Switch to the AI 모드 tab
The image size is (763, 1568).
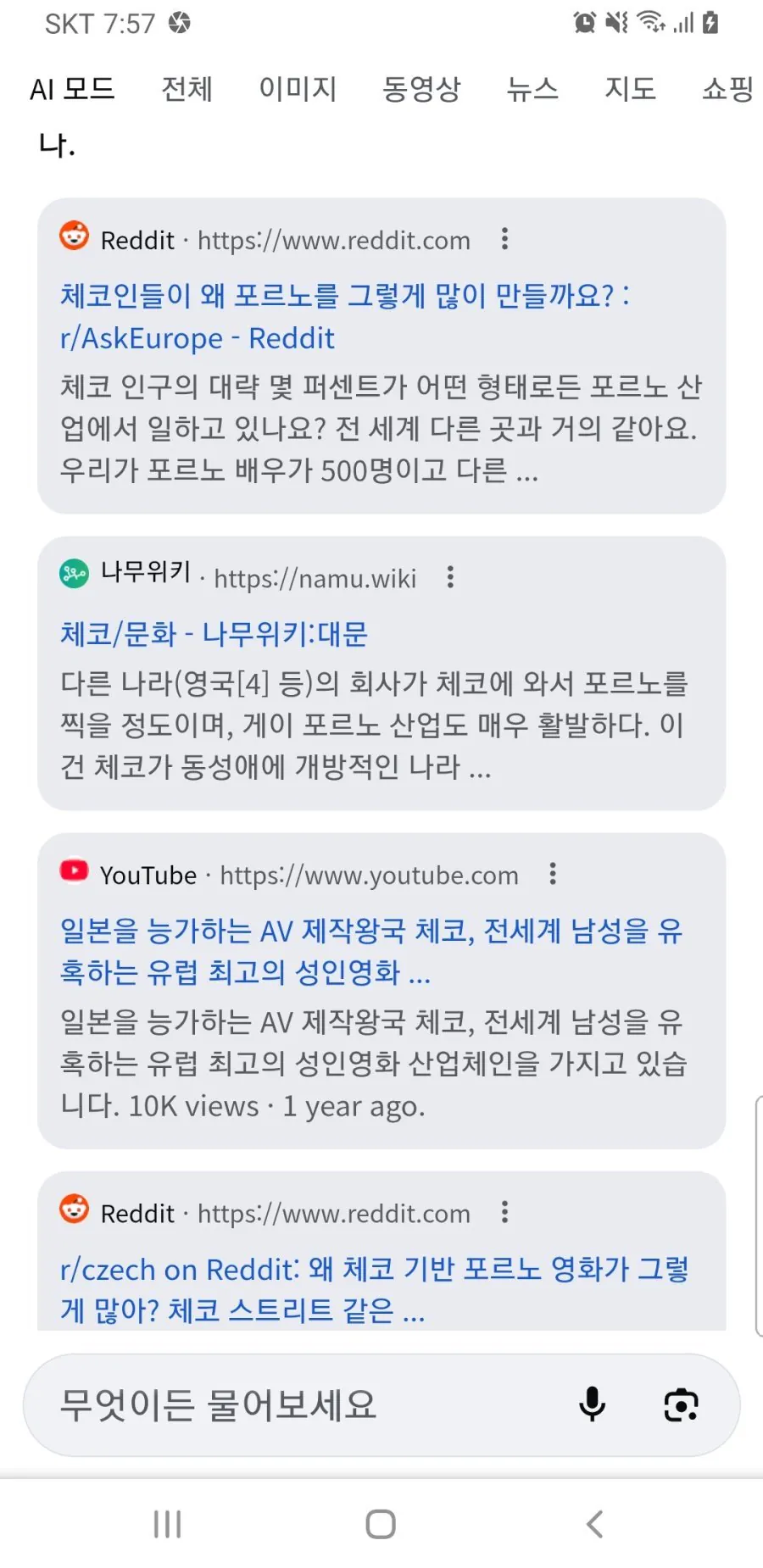(x=72, y=89)
